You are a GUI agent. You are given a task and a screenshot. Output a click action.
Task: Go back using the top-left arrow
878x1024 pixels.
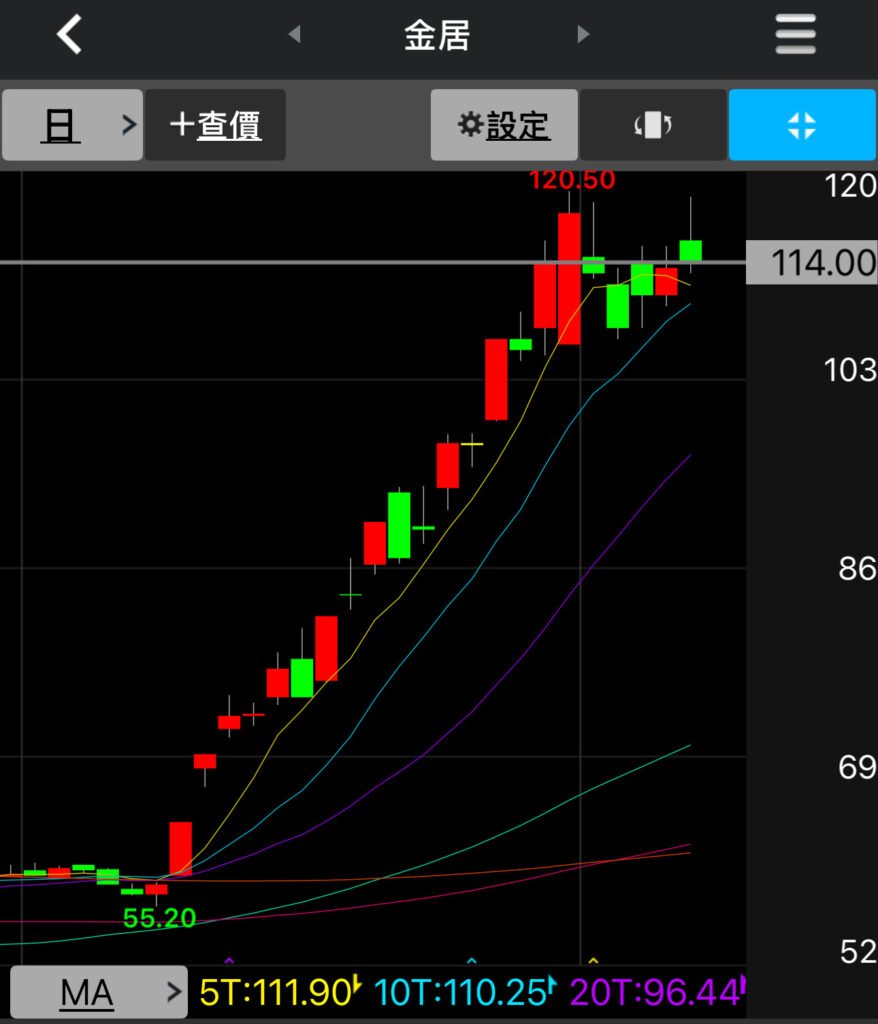(x=69, y=35)
